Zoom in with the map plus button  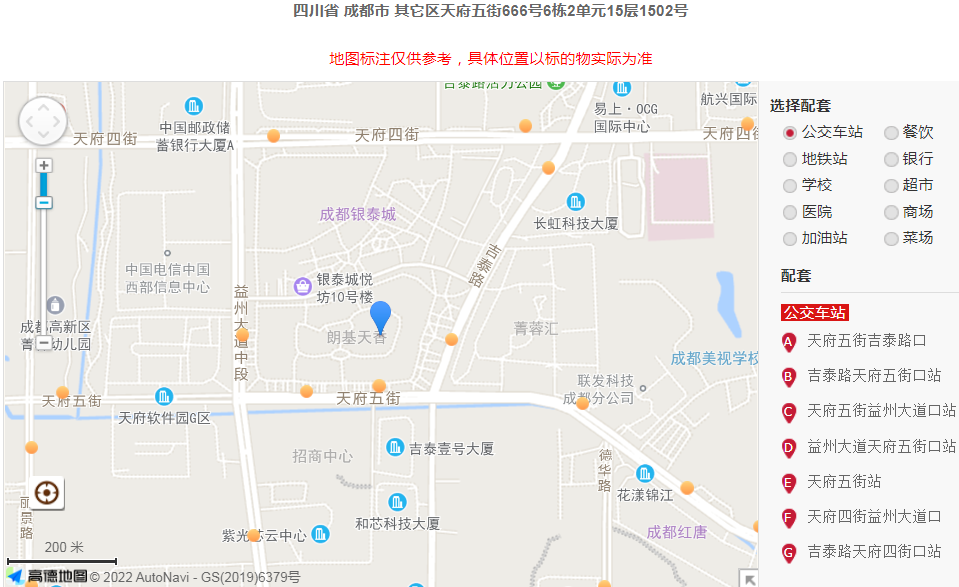pos(44,165)
